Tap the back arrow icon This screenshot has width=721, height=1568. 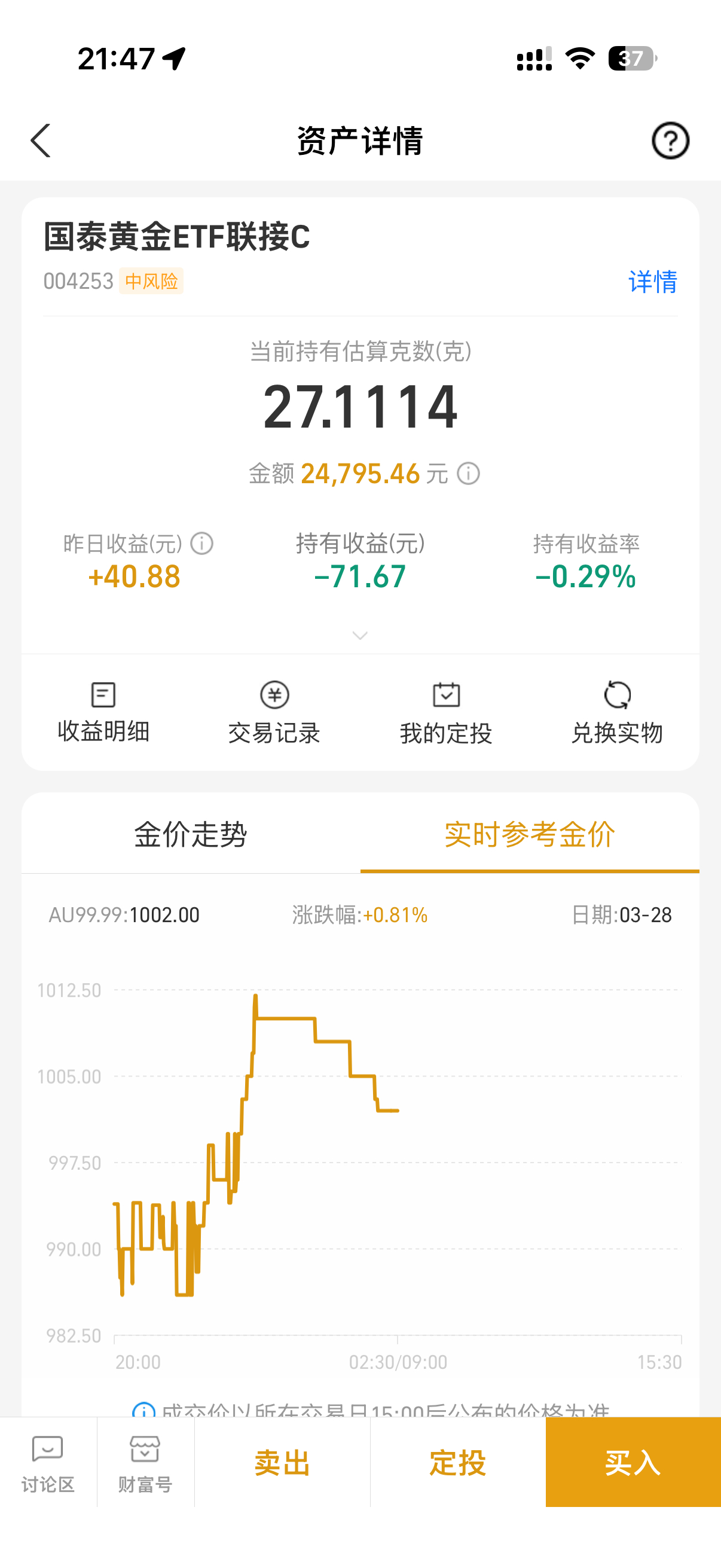[40, 140]
